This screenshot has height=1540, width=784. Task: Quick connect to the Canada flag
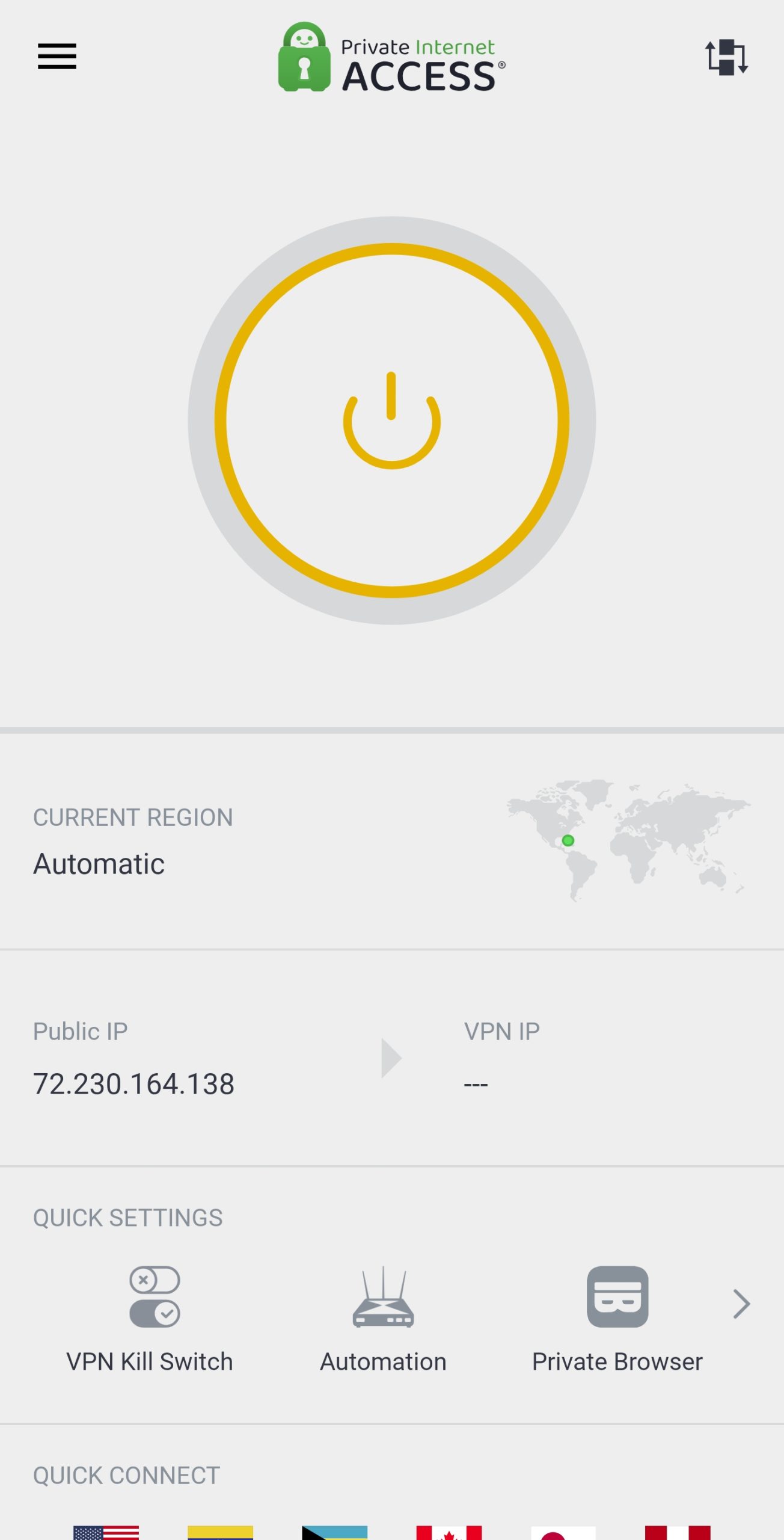(449, 1532)
